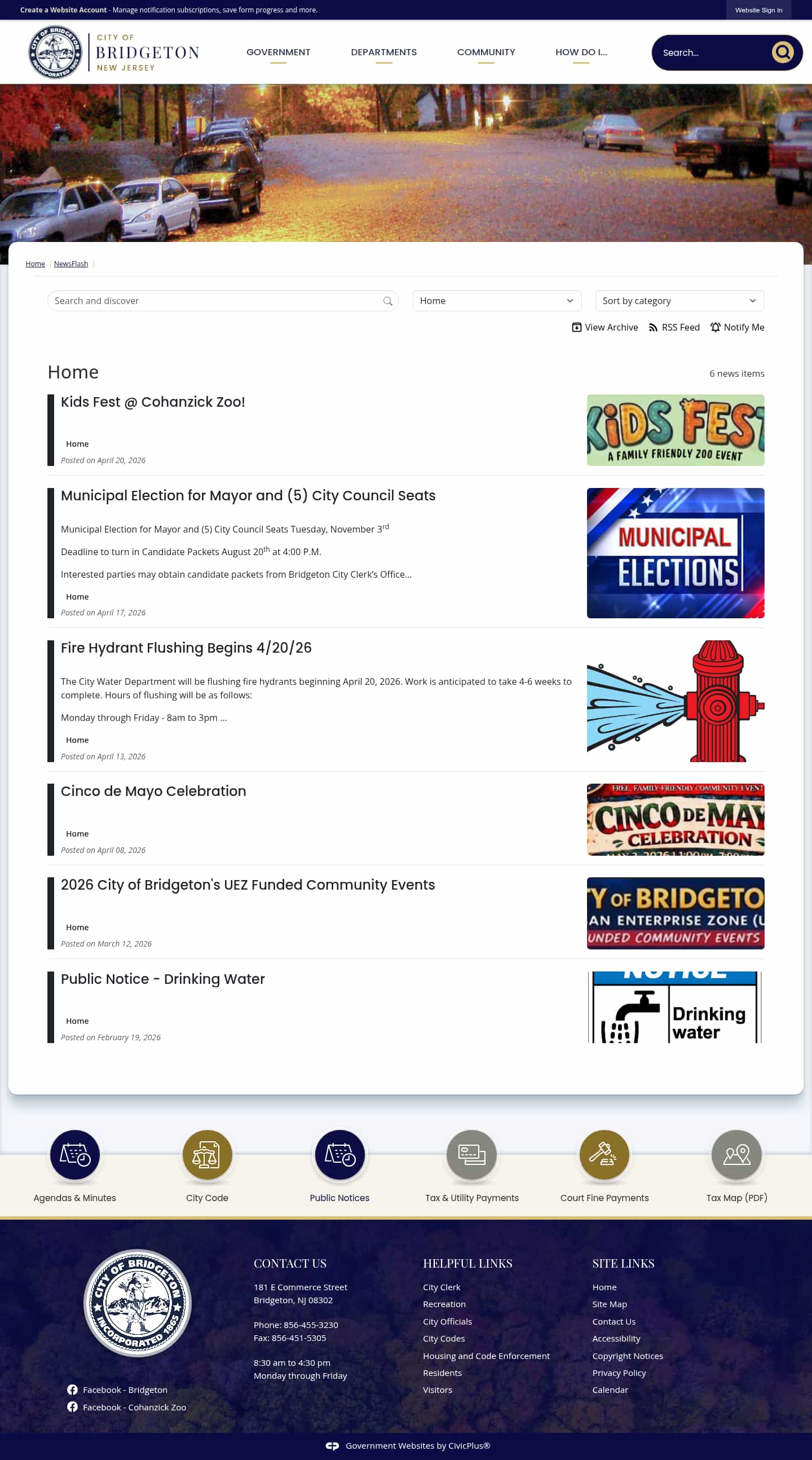
Task: Click the Facebook - Bridgeton icon
Action: [x=73, y=1389]
